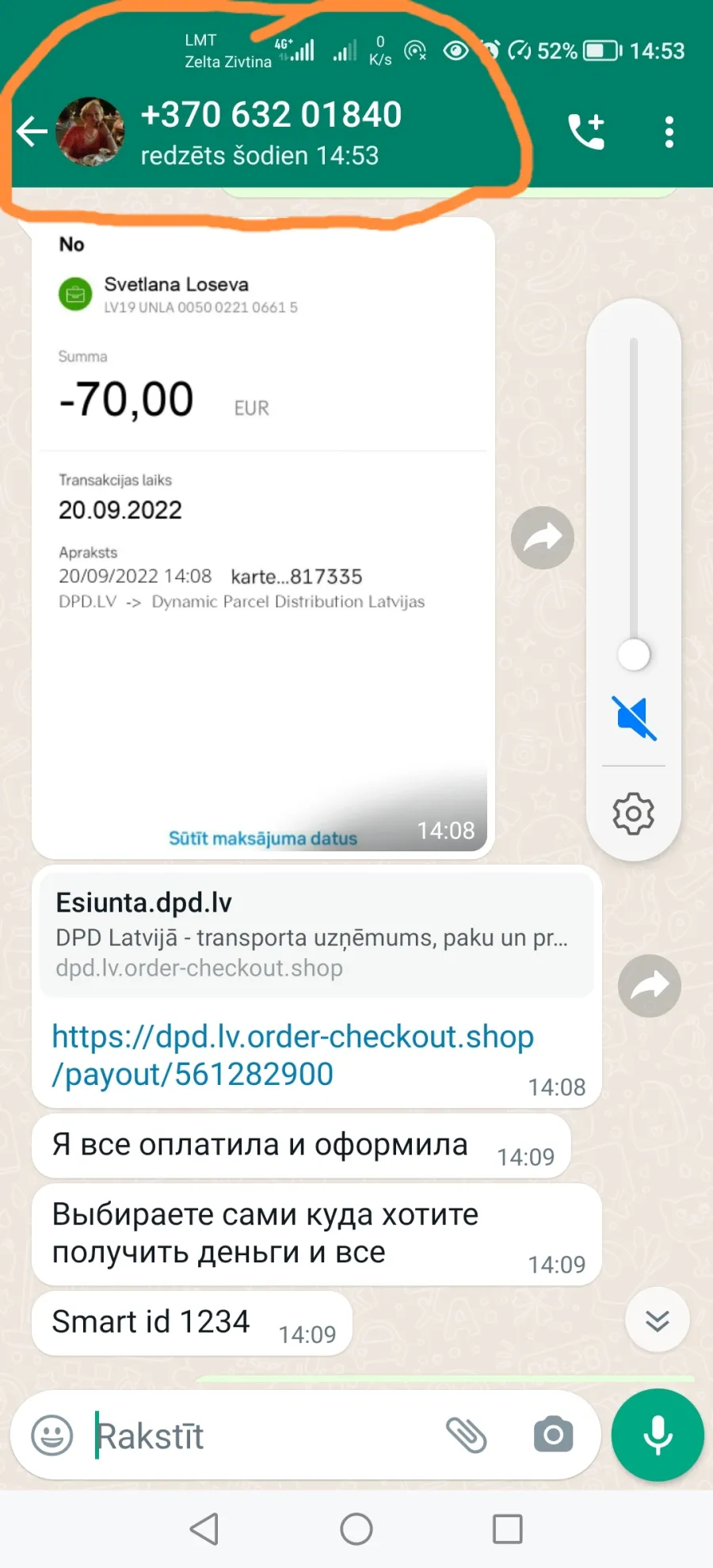This screenshot has height=1568, width=713.
Task: Mute volume with the crossed speaker icon
Action: [x=634, y=717]
